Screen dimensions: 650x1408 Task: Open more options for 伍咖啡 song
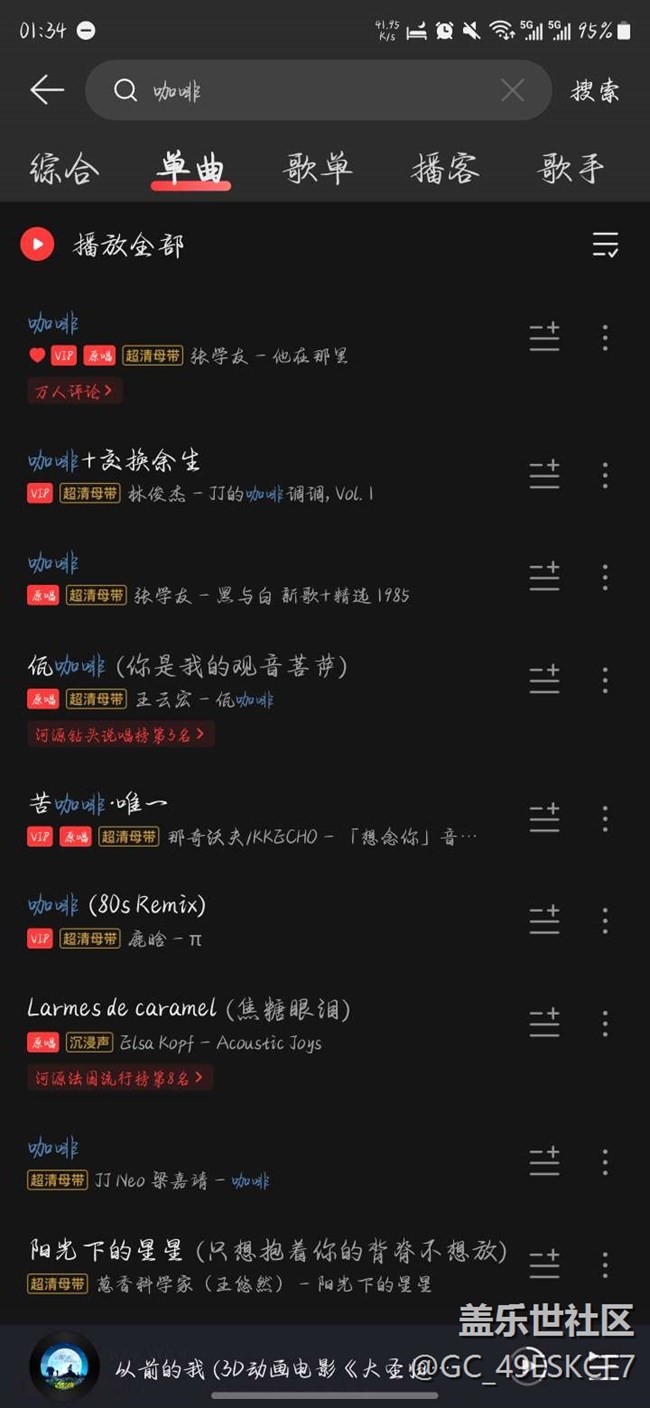605,680
